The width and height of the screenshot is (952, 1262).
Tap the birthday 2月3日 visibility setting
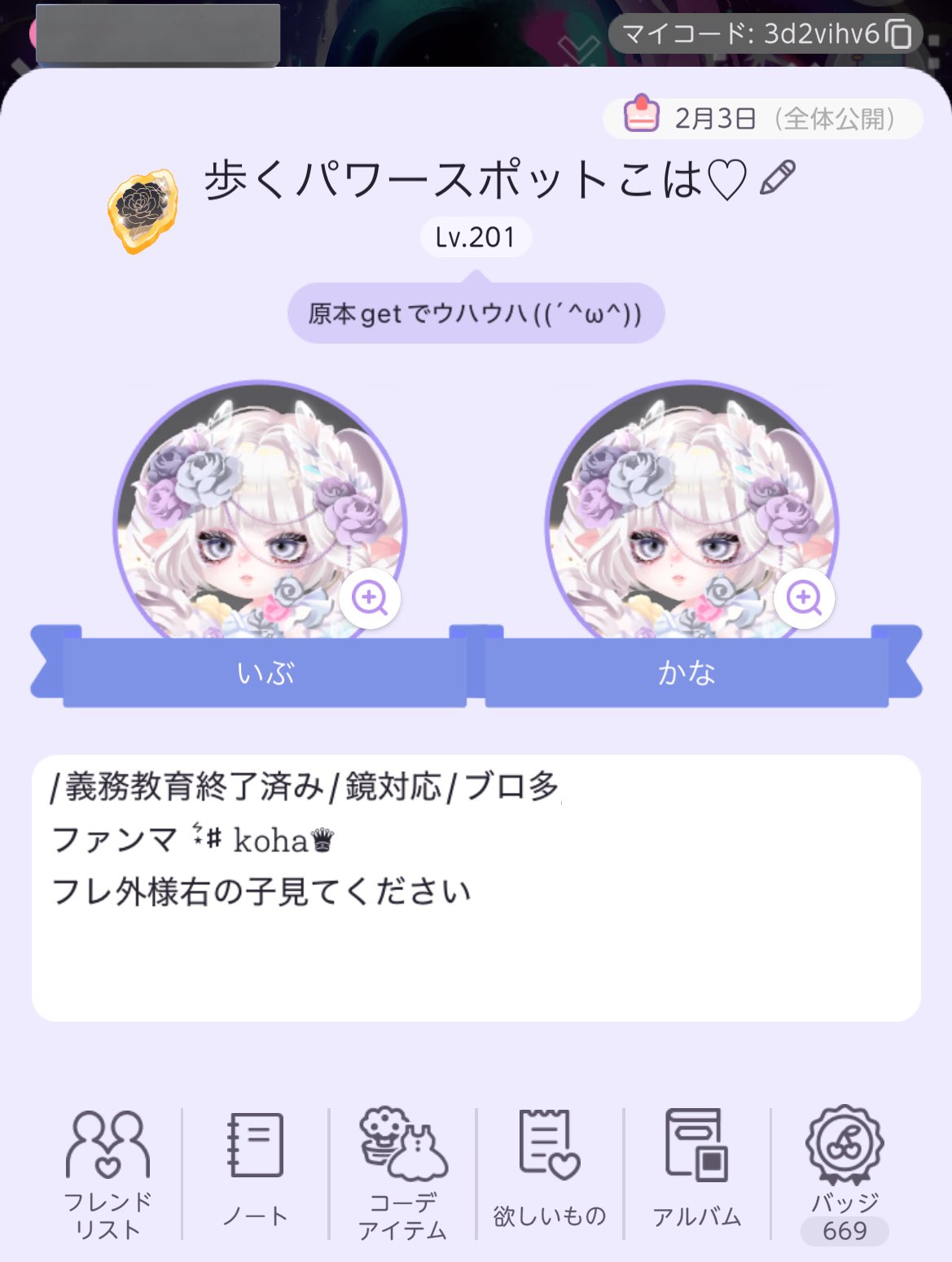[x=762, y=119]
